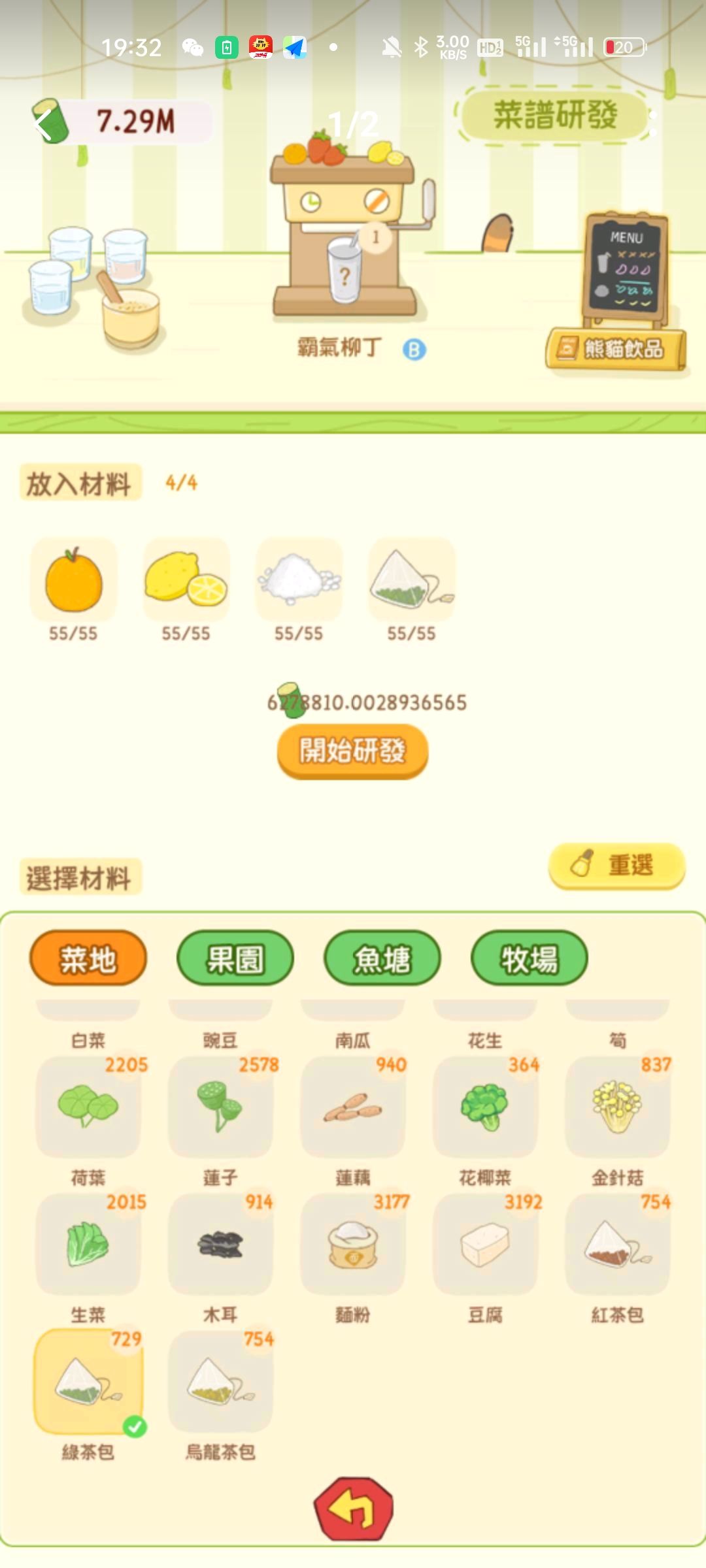Switch to the 菜地 tab
This screenshot has height=1568, width=706.
[87, 958]
